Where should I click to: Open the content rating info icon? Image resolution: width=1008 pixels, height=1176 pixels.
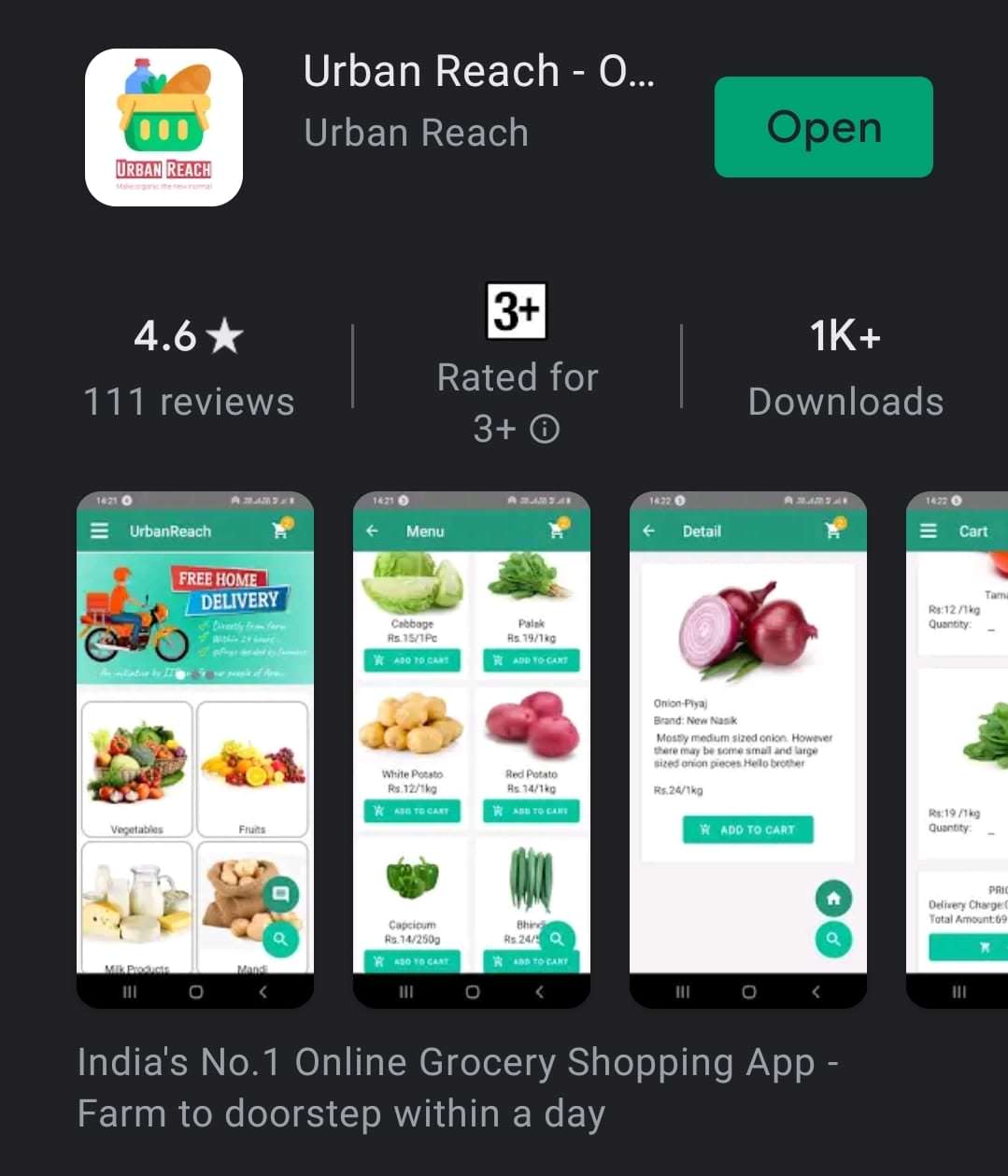point(545,429)
